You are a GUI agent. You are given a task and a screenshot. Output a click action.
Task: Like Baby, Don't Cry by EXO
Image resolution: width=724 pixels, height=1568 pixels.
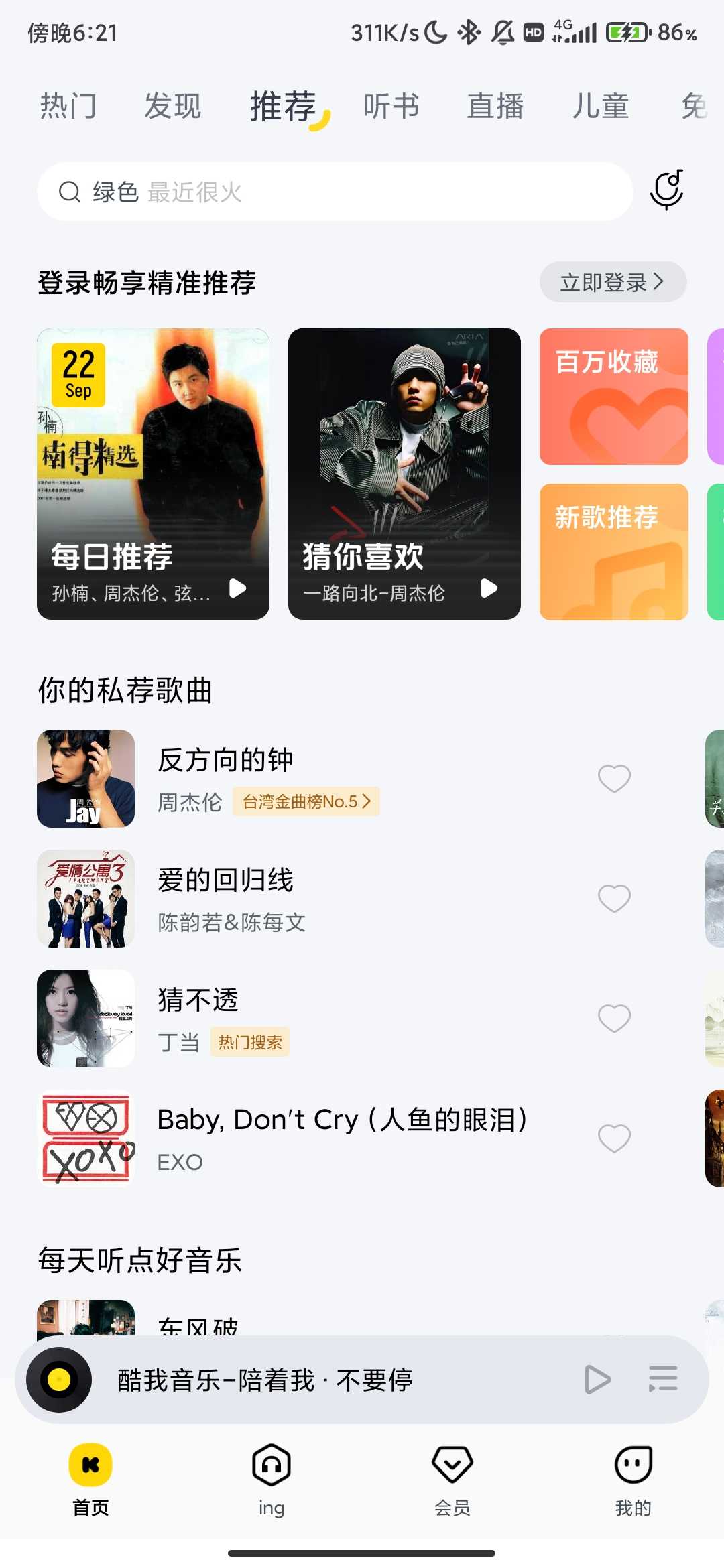point(614,1138)
